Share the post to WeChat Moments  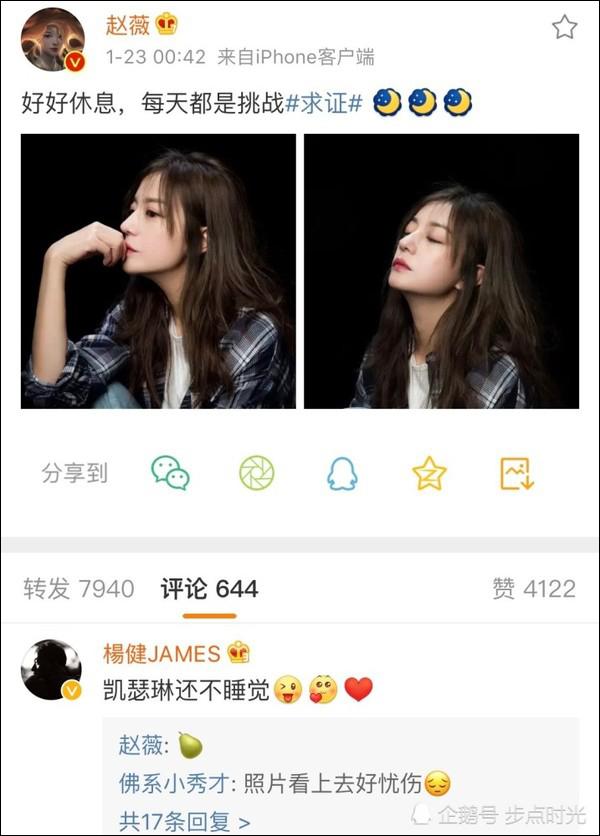[x=256, y=473]
